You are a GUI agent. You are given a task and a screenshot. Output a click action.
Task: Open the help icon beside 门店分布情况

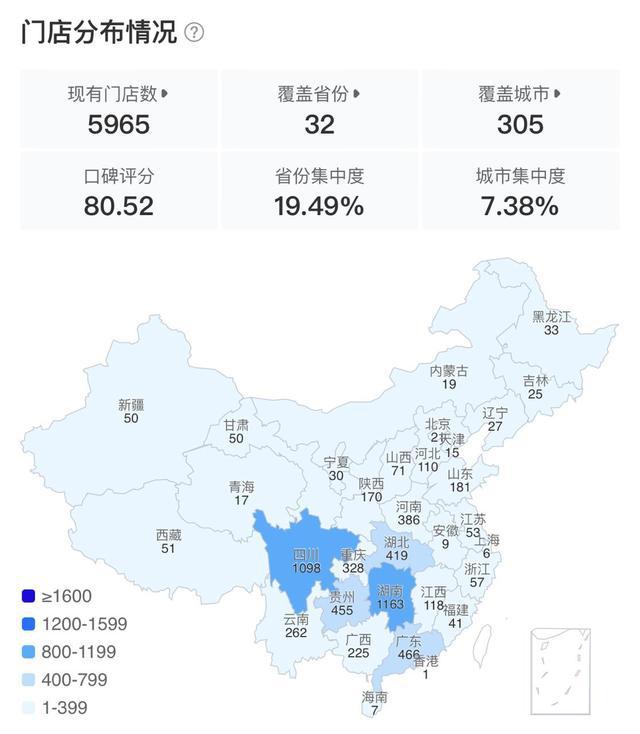point(194,32)
